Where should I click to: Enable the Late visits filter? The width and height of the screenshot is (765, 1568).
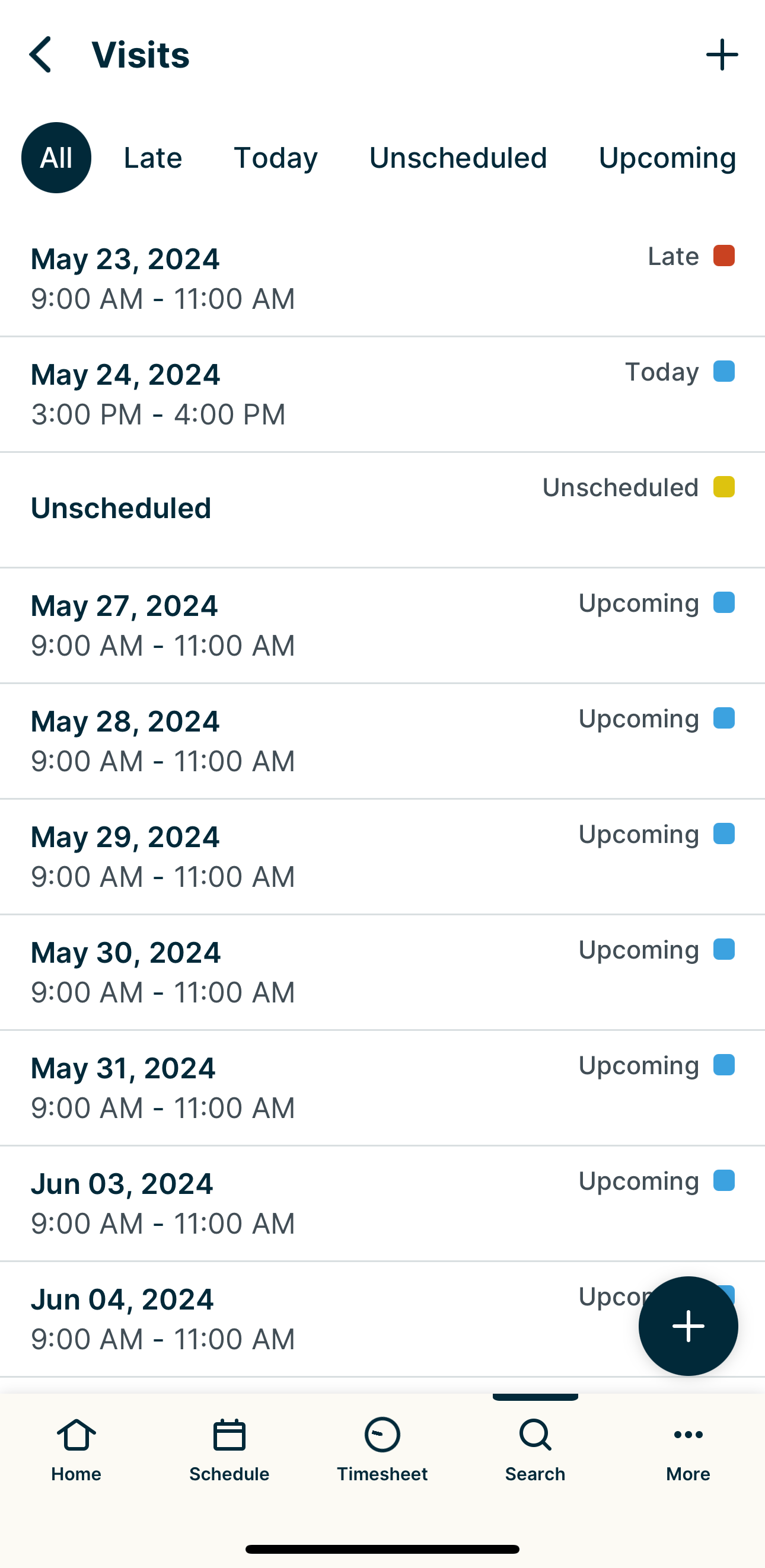click(152, 158)
